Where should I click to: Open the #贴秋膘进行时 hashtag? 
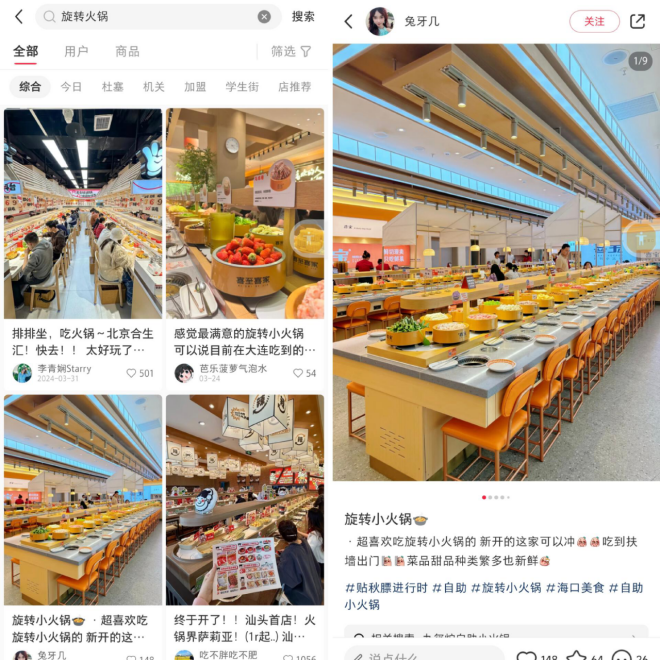coord(386,588)
